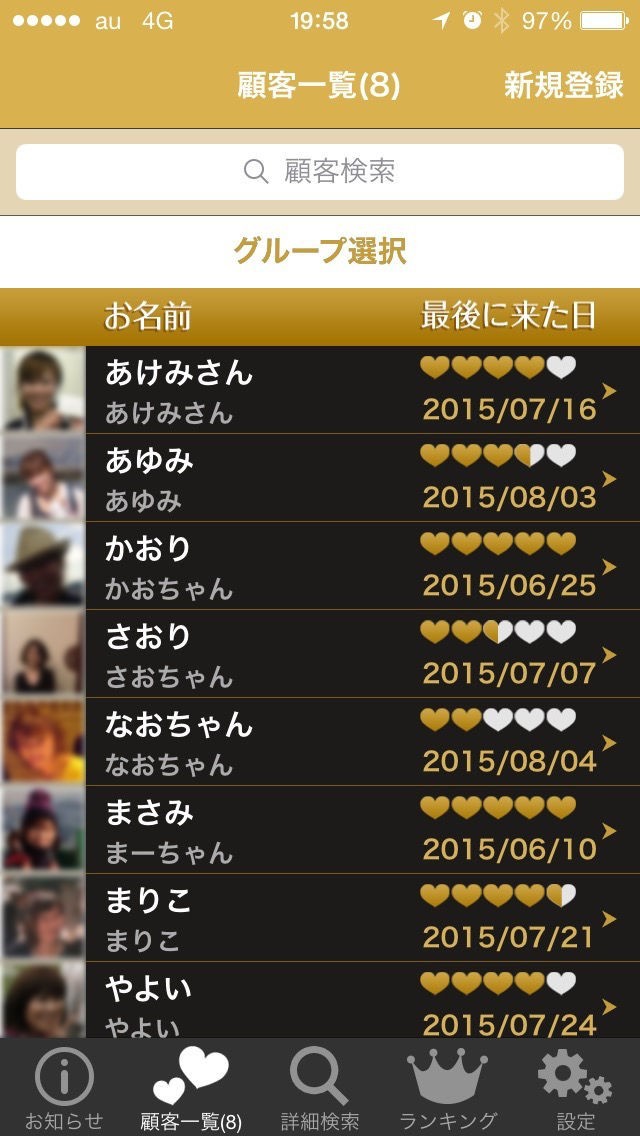
Task: Select the さおり customer row
Action: [x=320, y=653]
